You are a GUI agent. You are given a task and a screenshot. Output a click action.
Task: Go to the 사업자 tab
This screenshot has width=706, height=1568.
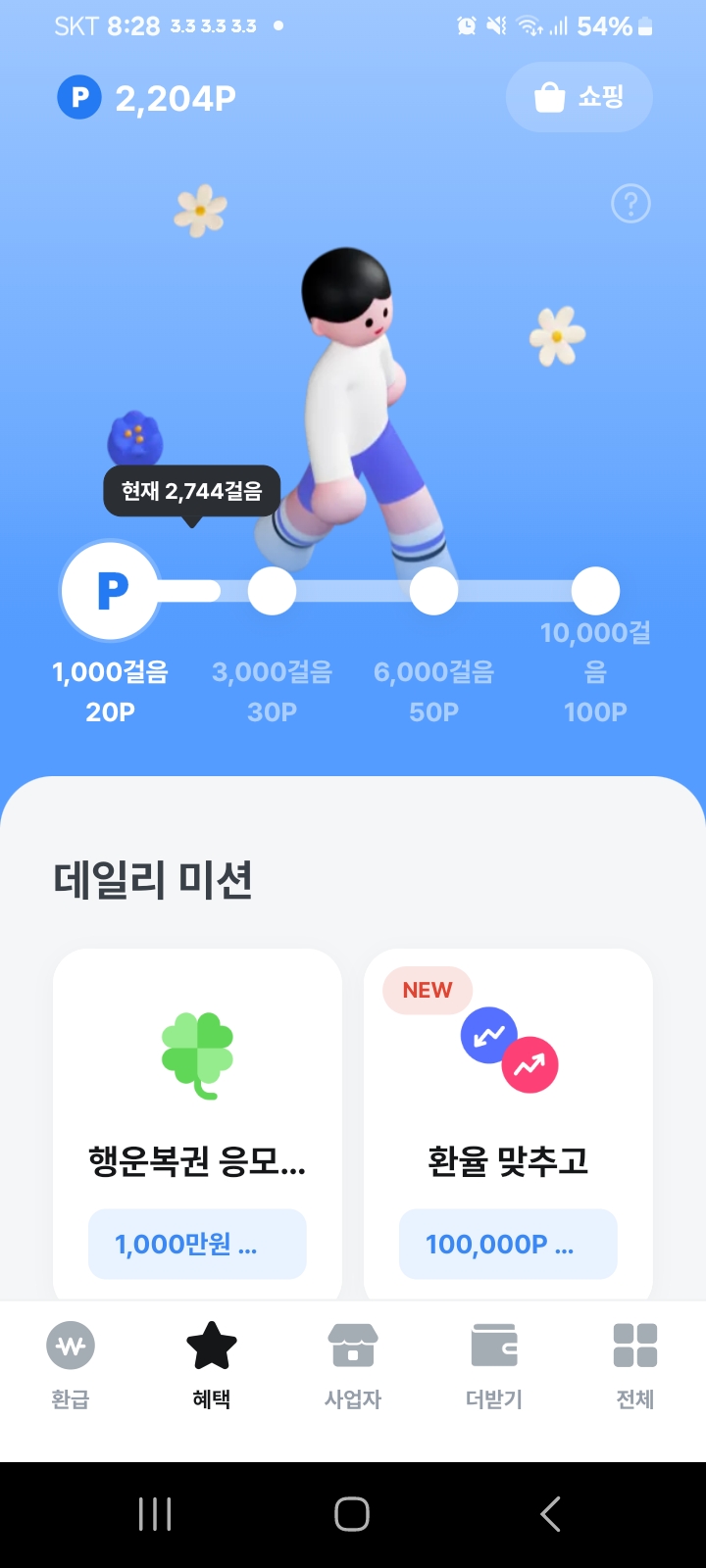coord(353,1364)
